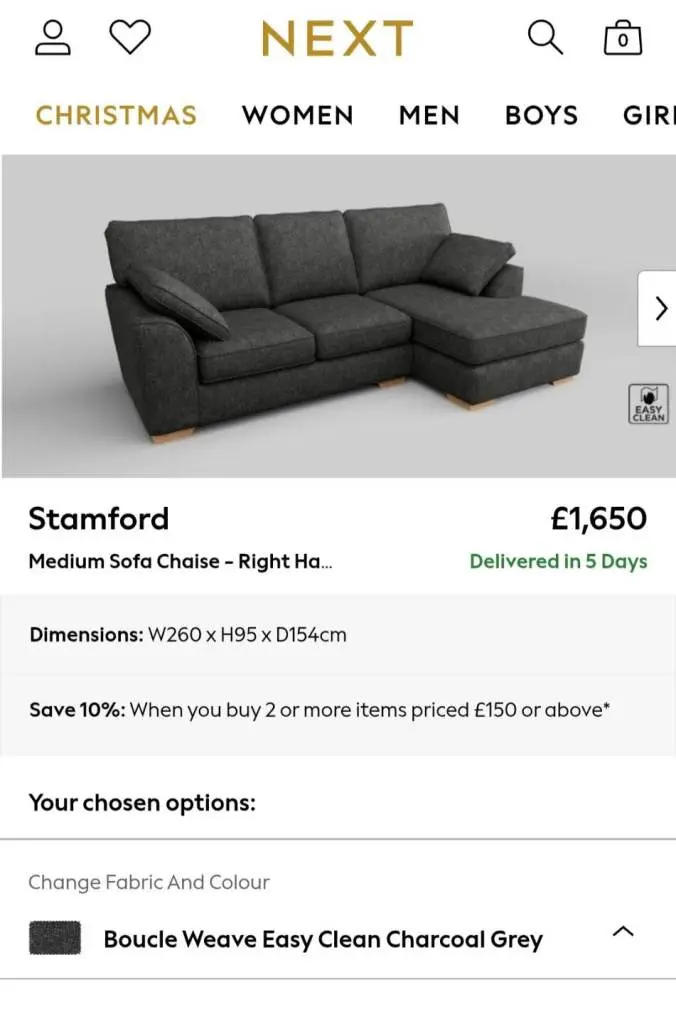
Task: Select the Boys category
Action: (541, 115)
